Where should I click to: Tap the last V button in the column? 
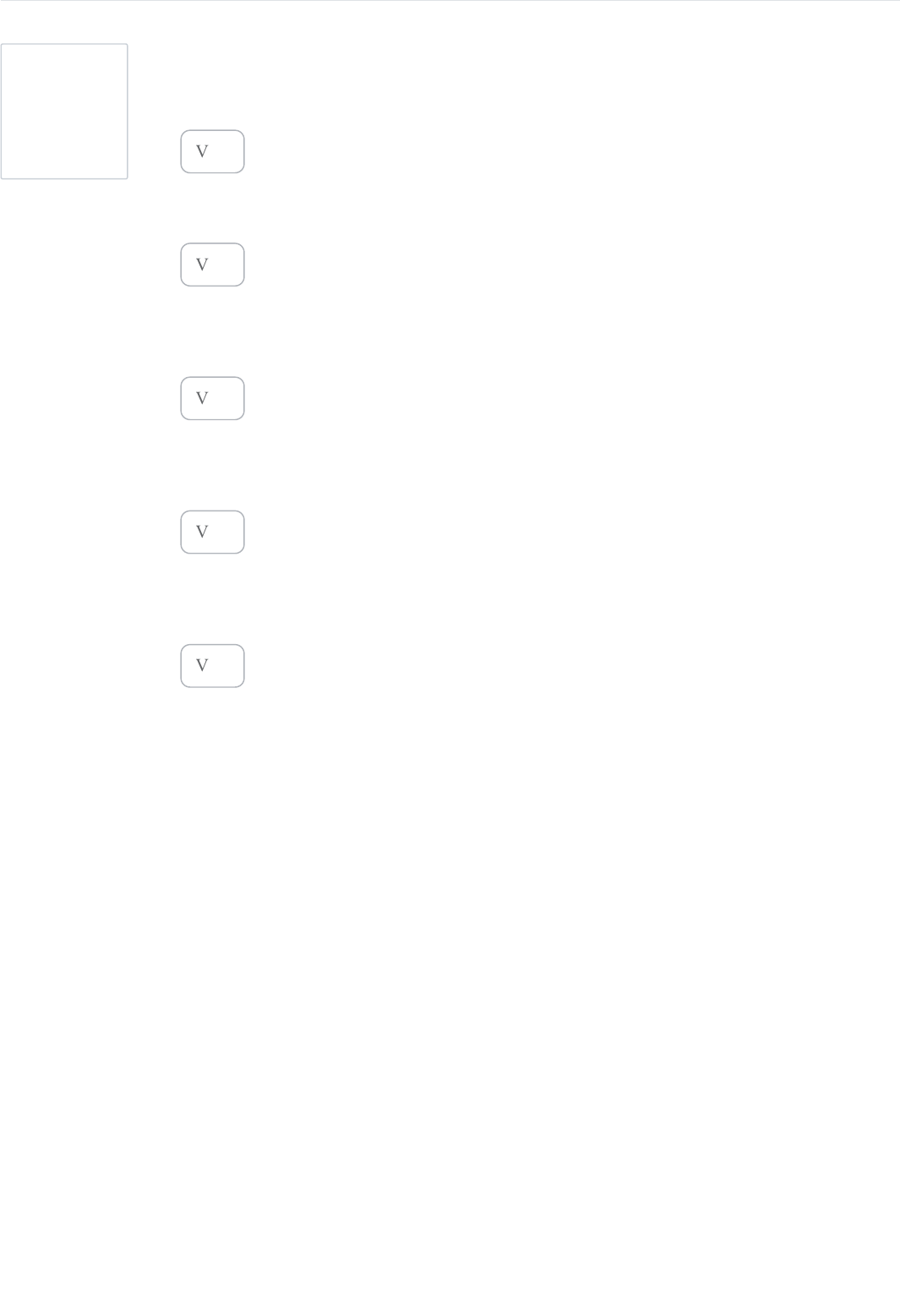(212, 665)
